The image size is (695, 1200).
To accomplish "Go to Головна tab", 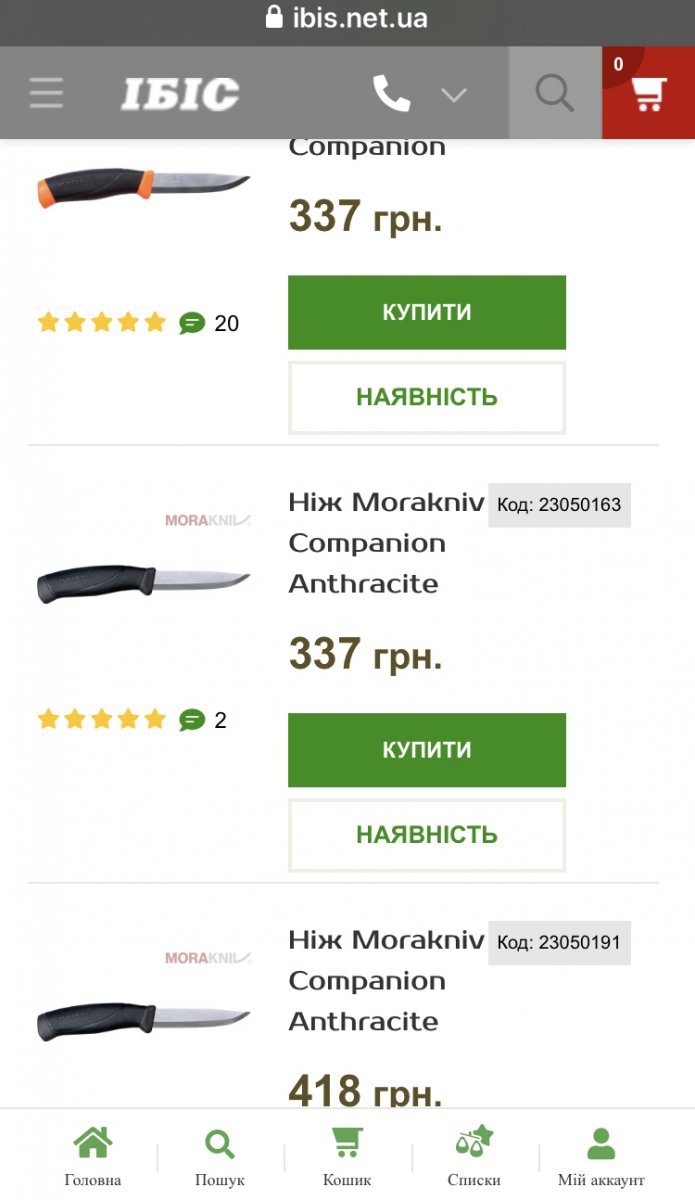I will click(x=92, y=1155).
